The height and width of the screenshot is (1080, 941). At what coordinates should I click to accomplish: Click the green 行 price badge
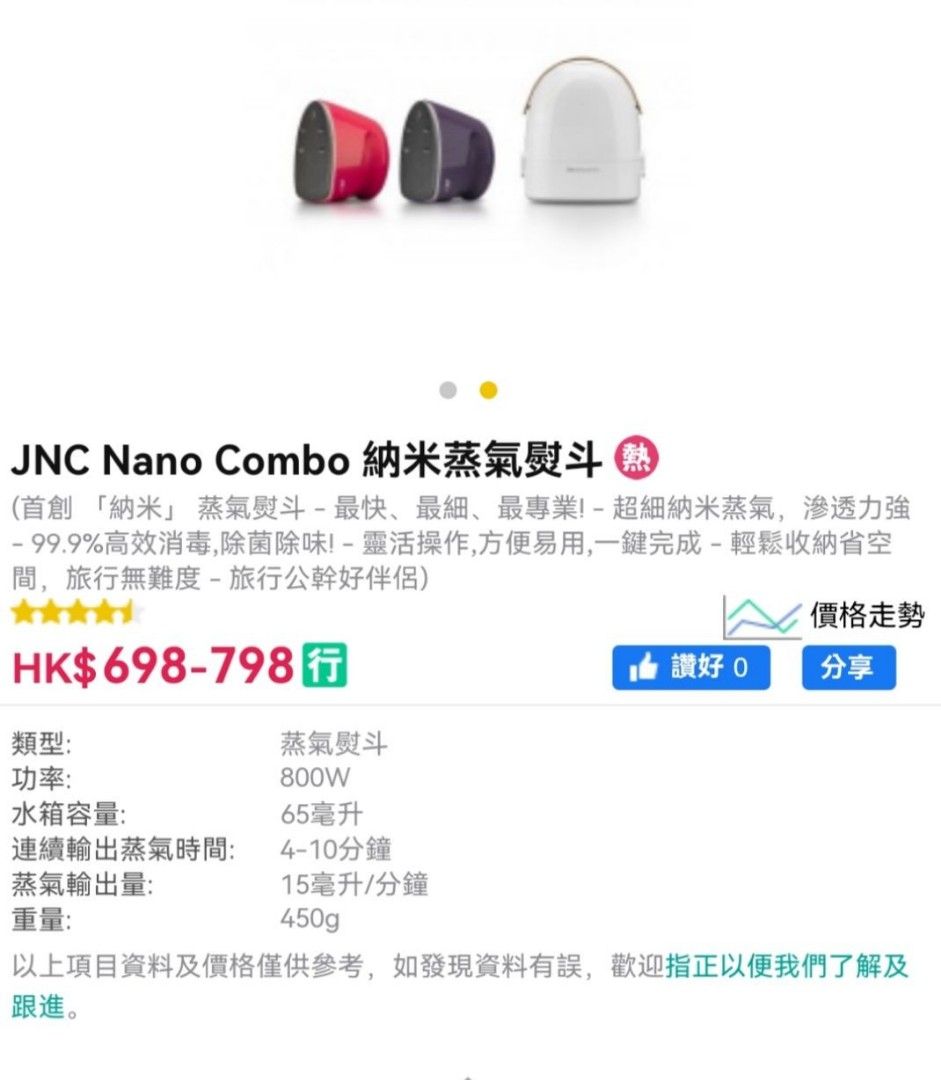pos(325,664)
